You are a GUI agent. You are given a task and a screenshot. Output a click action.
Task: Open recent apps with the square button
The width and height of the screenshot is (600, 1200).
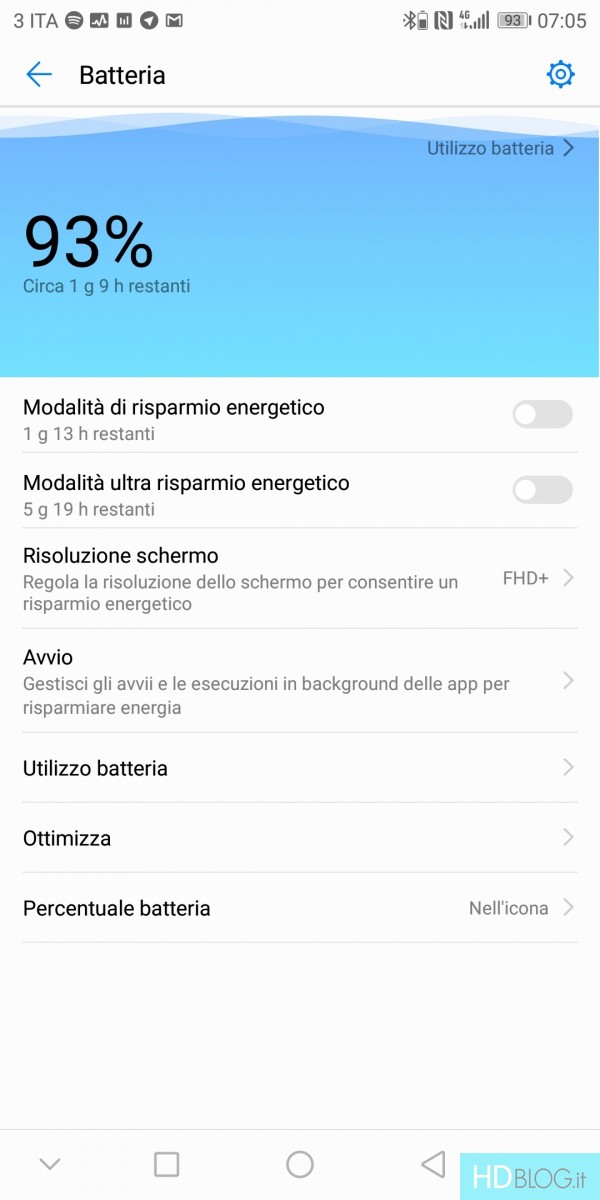[x=167, y=1164]
